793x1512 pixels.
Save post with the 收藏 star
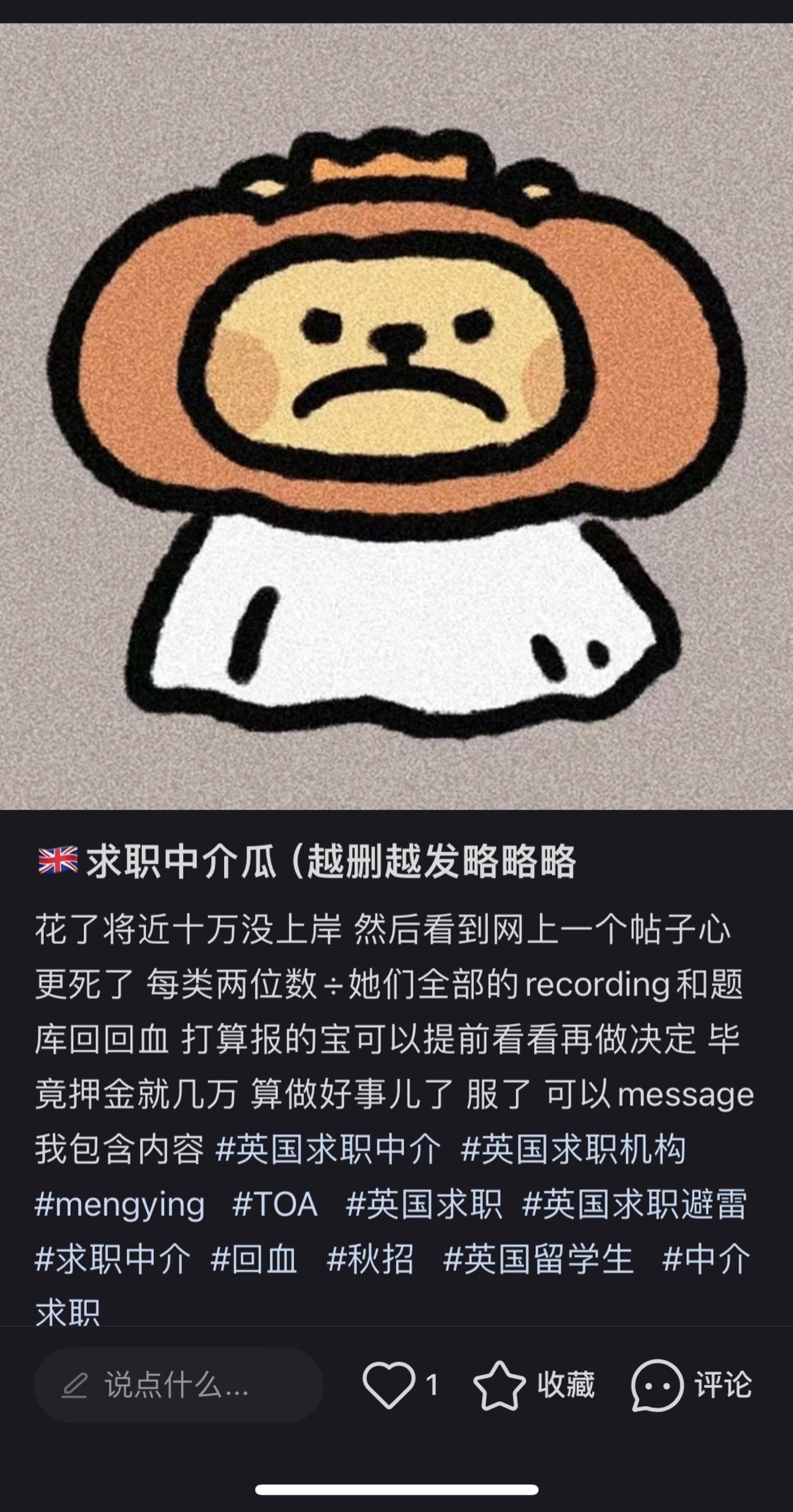coord(499,1385)
